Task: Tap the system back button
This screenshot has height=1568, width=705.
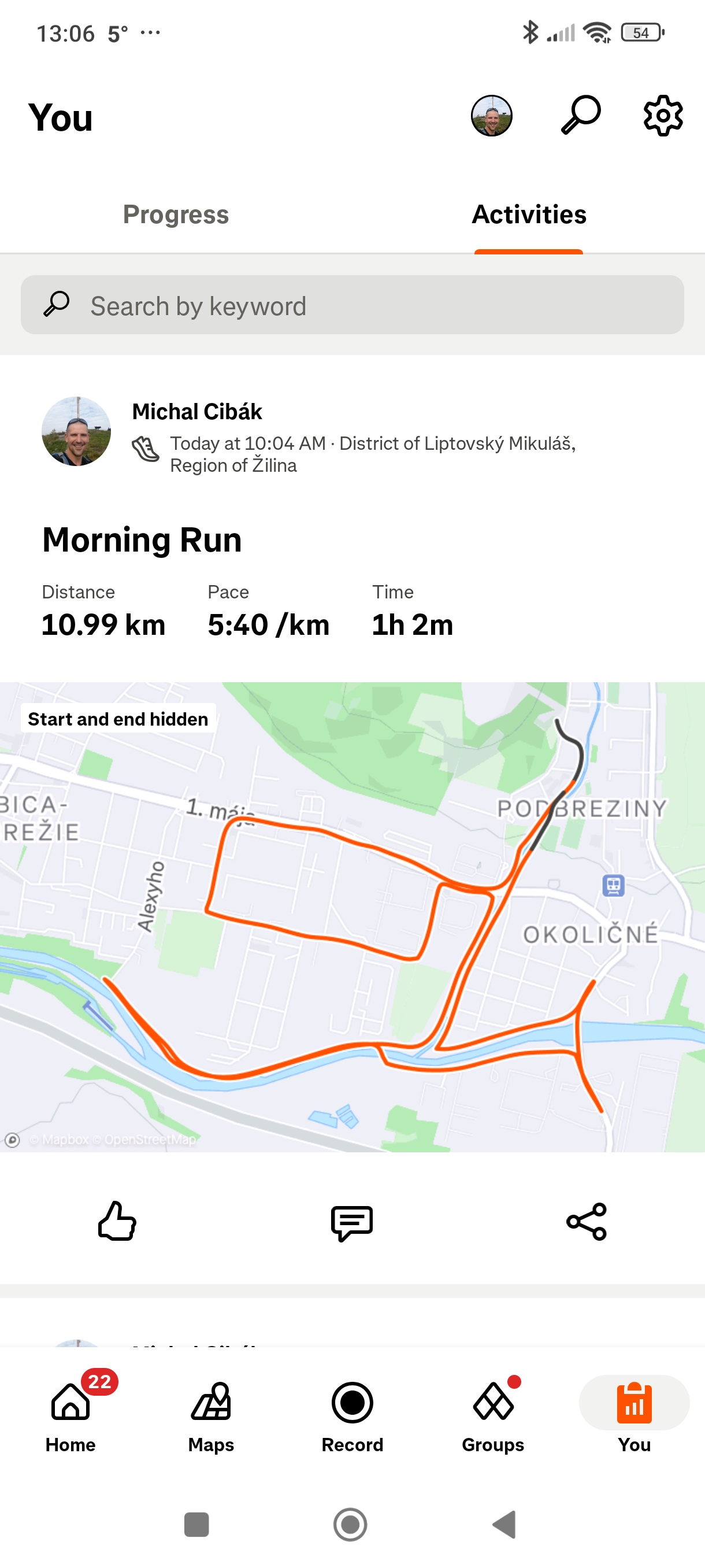Action: tap(504, 1524)
